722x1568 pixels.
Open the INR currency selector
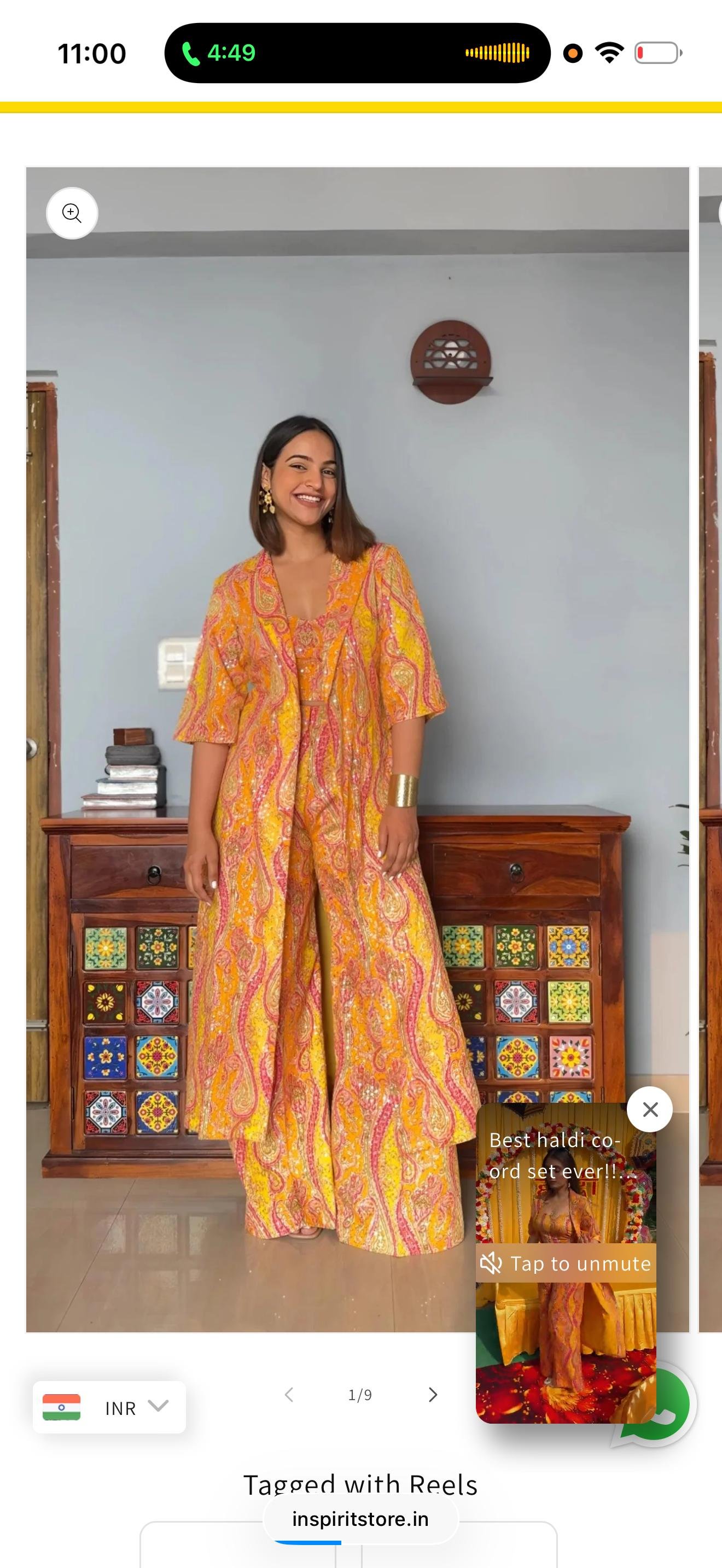(109, 1407)
